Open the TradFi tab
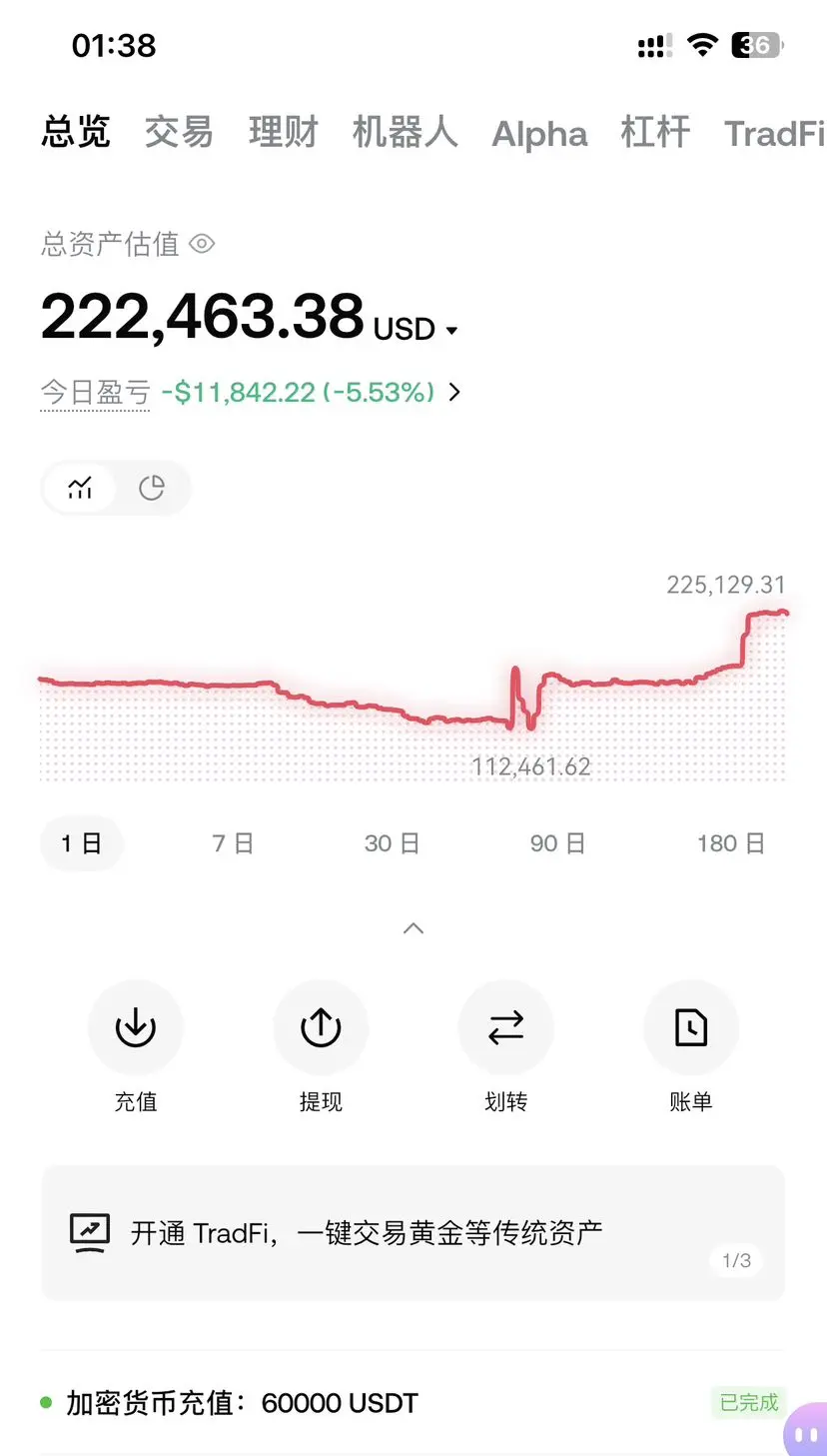 click(x=774, y=134)
